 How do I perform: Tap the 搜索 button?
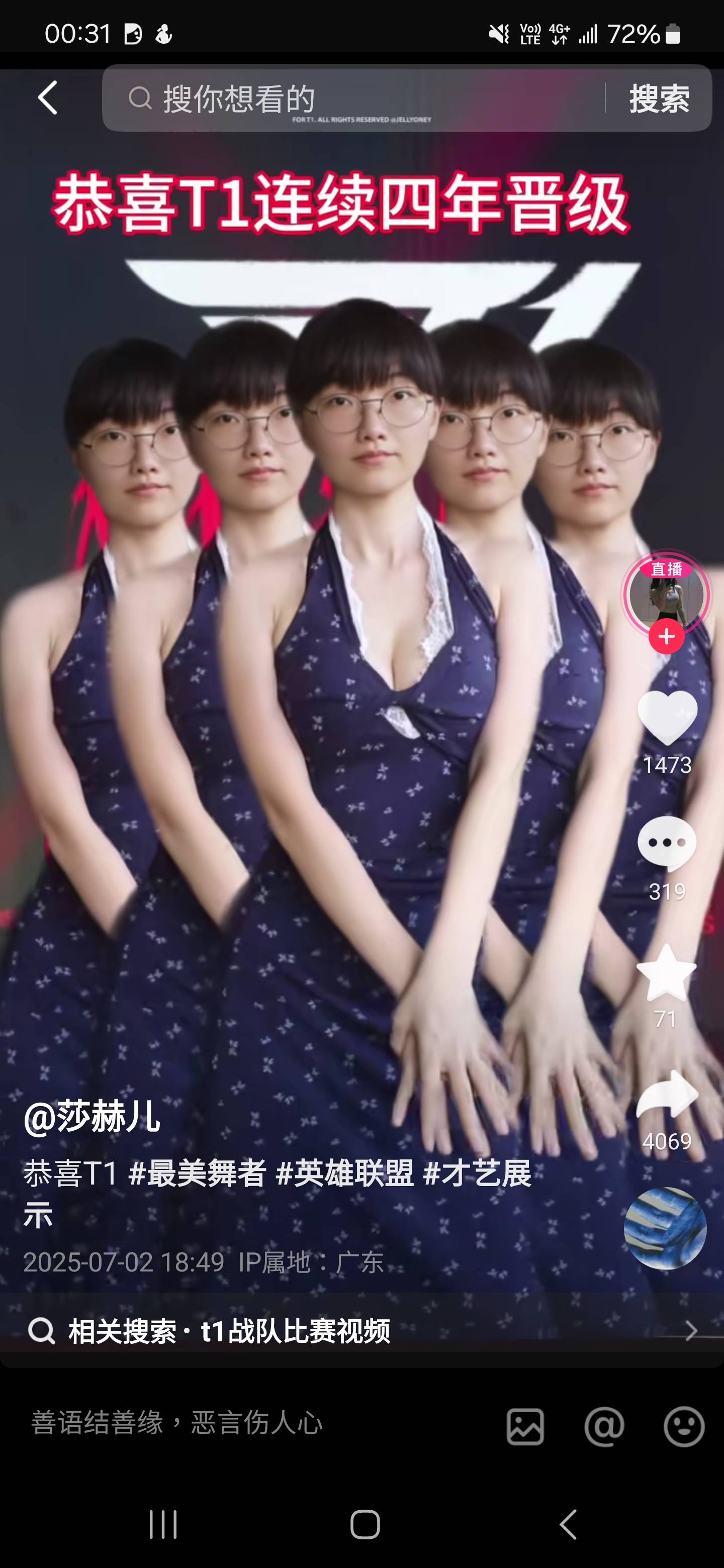tap(659, 98)
